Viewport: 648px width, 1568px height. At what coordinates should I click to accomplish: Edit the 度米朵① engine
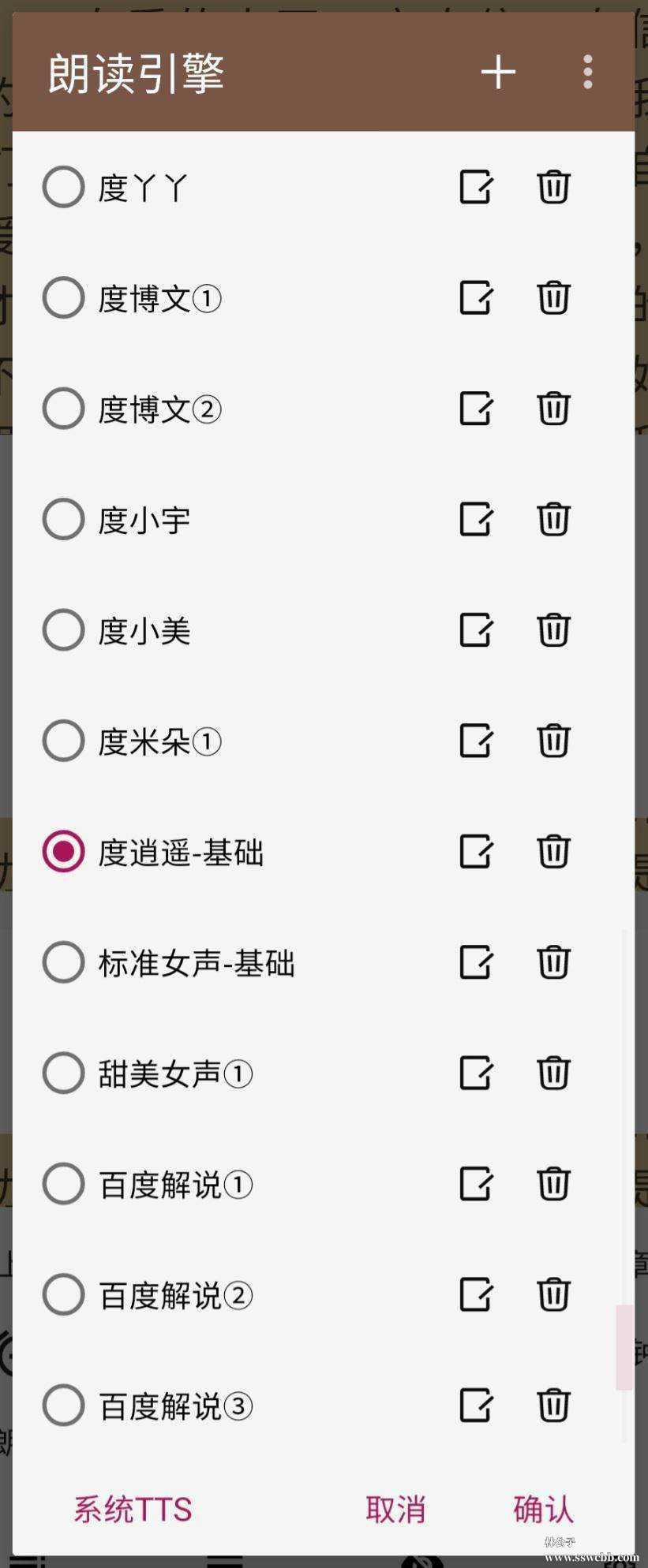[x=475, y=740]
